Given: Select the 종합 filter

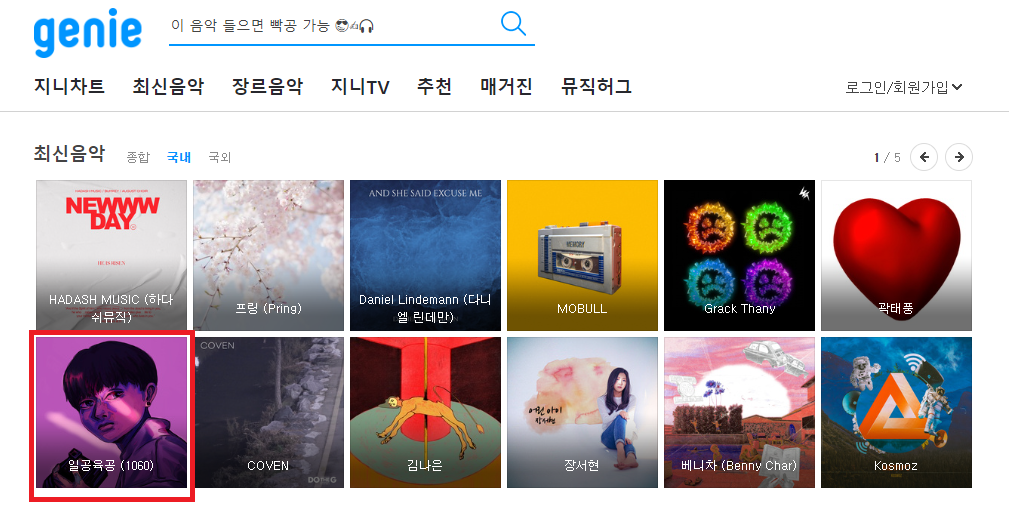Looking at the screenshot, I should (138, 157).
